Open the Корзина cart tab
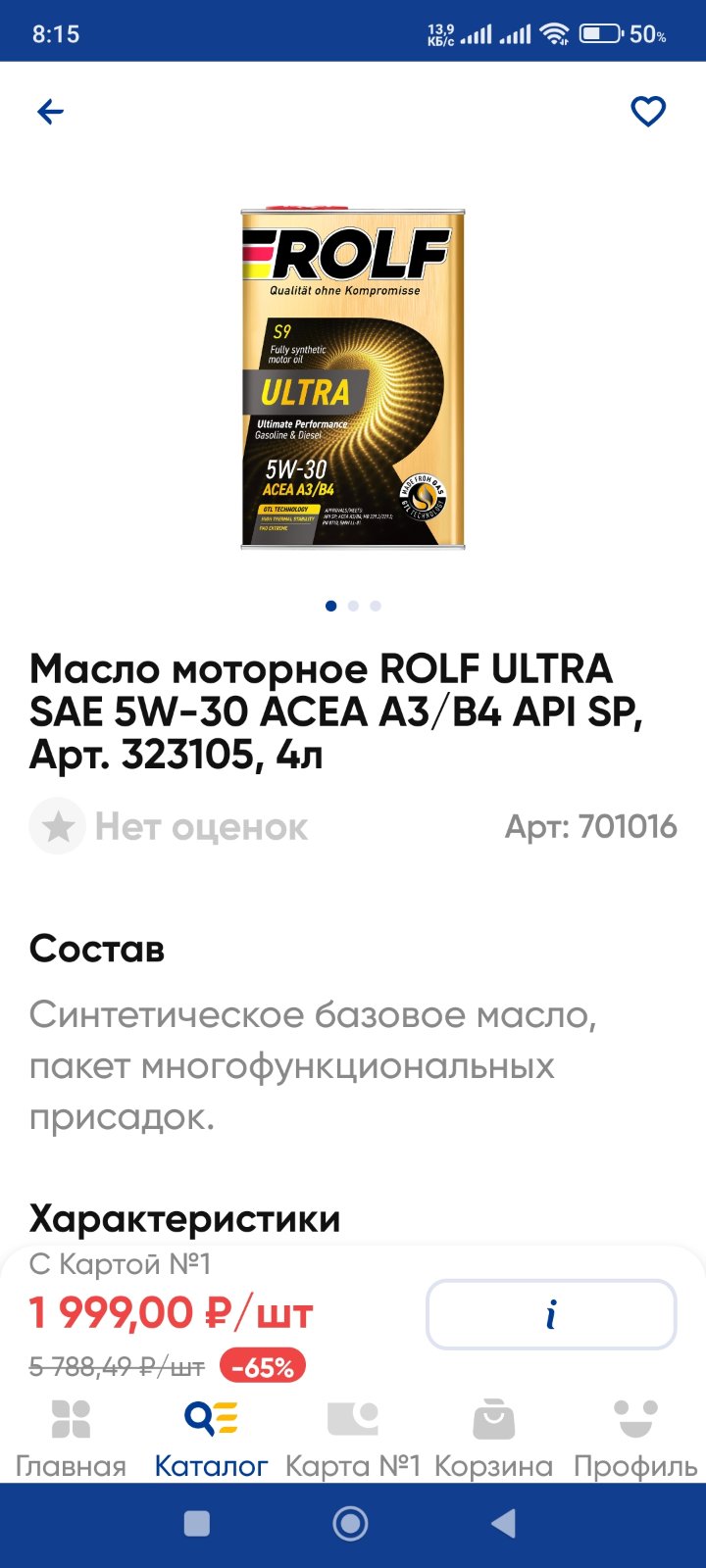Image resolution: width=706 pixels, height=1568 pixels. tap(493, 1439)
